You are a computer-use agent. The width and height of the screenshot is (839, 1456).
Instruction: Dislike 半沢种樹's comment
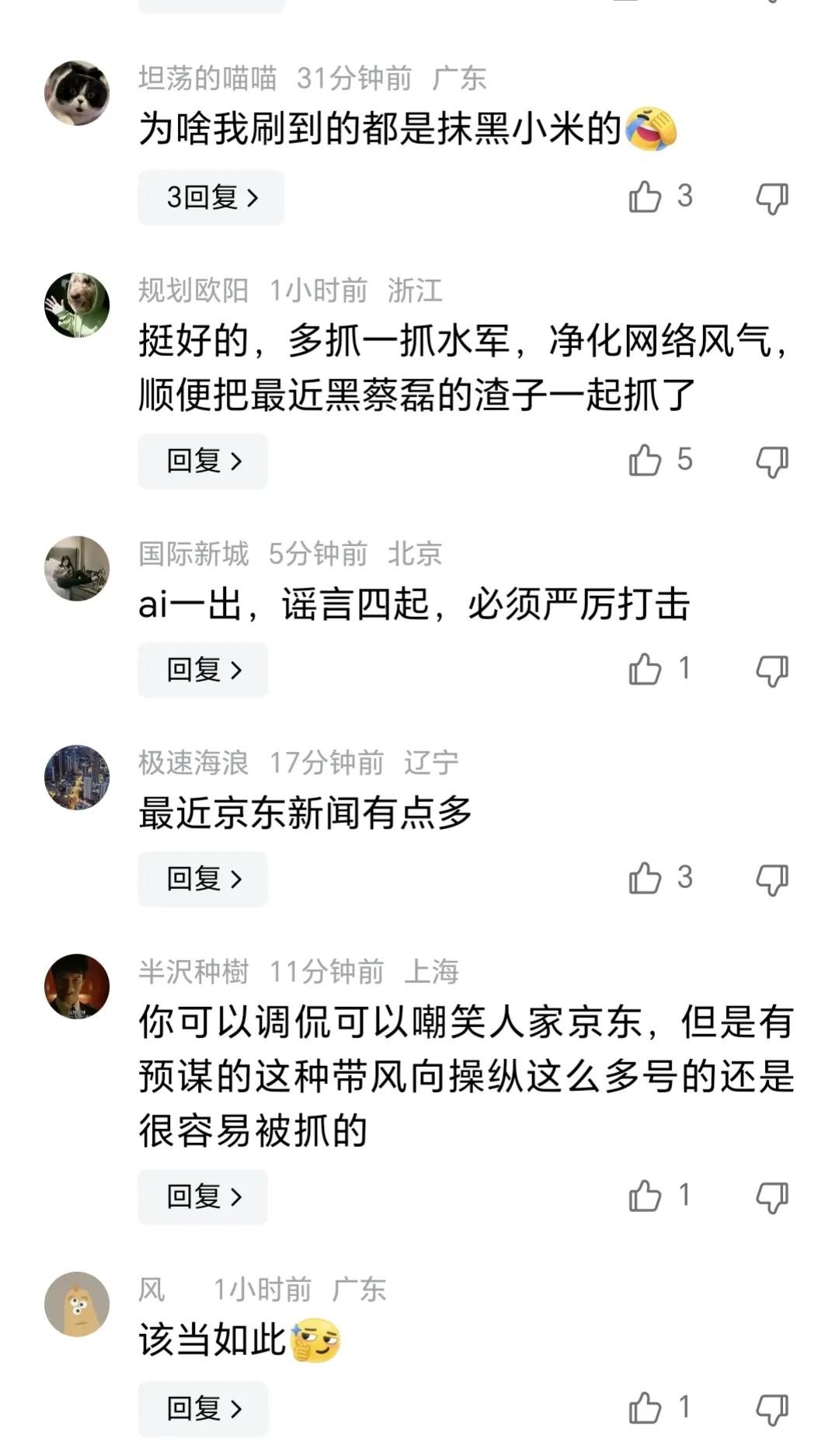(772, 1197)
